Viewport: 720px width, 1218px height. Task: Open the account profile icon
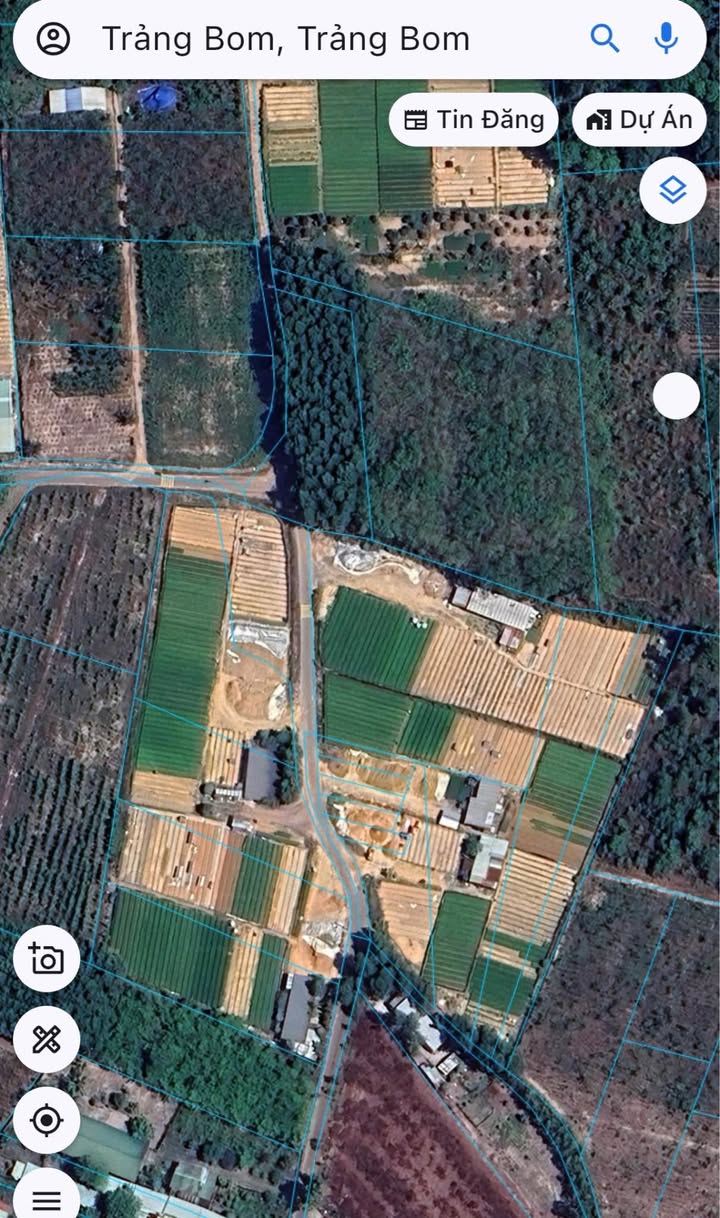[x=53, y=39]
